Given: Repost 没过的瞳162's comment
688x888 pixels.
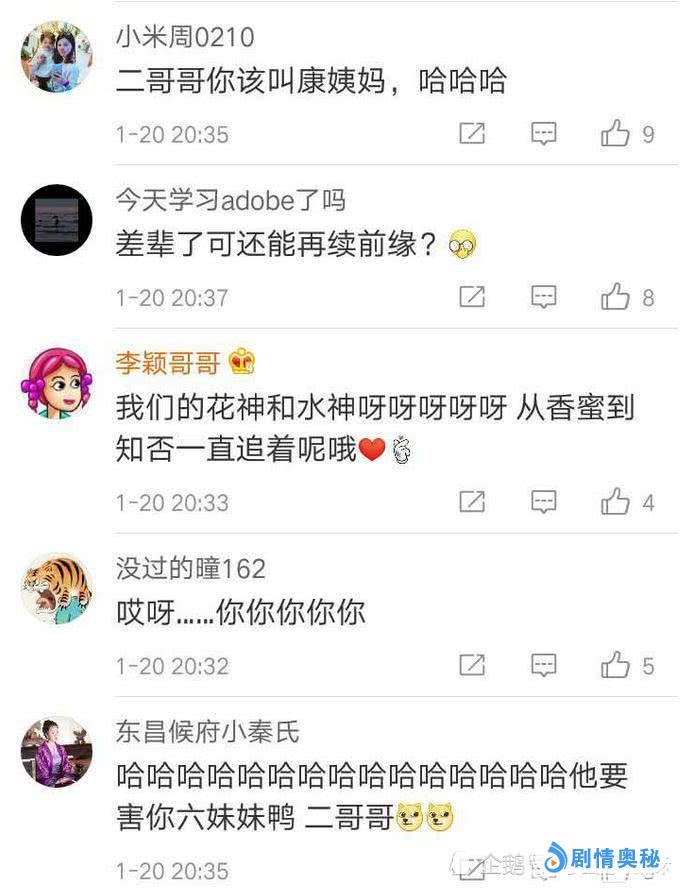Looking at the screenshot, I should pos(472,665).
